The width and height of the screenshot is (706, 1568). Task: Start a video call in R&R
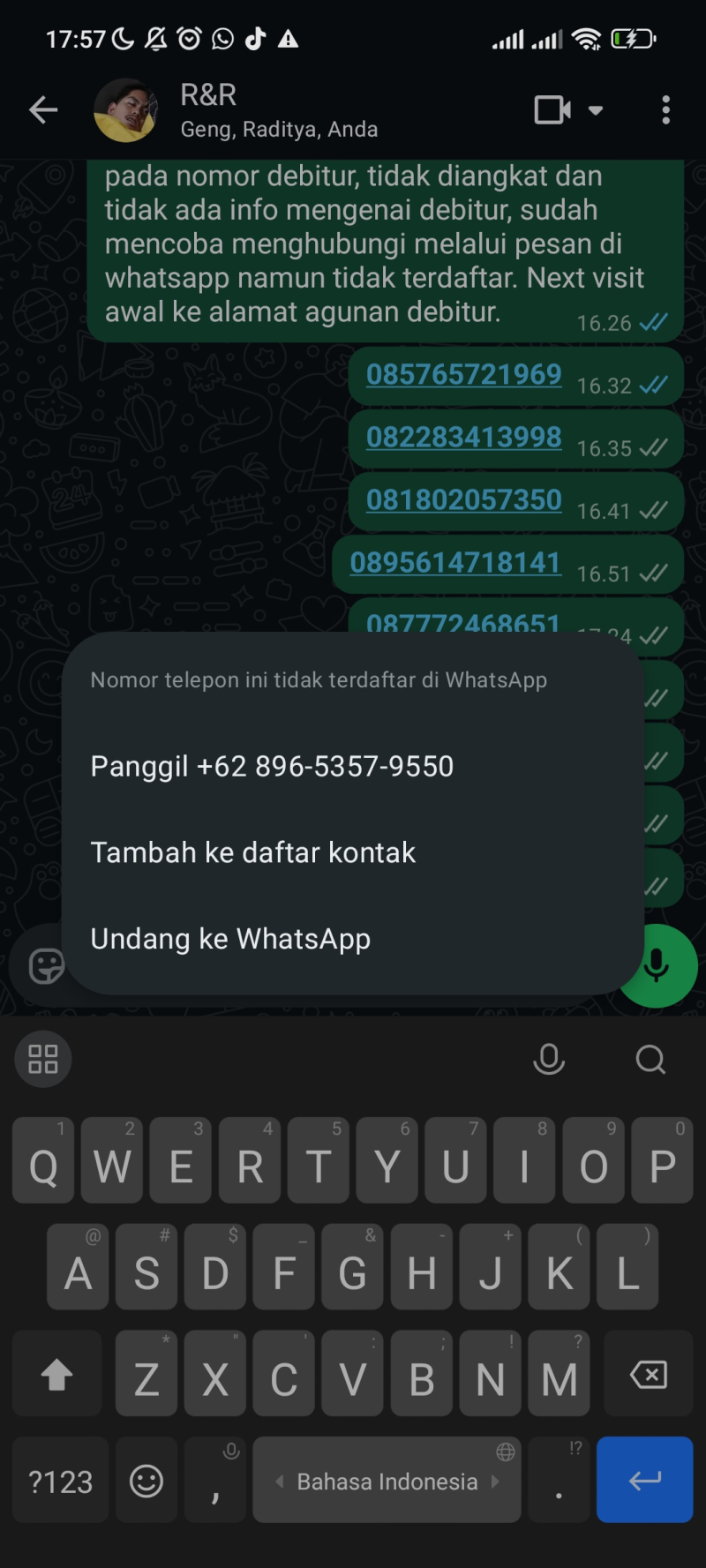(x=553, y=110)
